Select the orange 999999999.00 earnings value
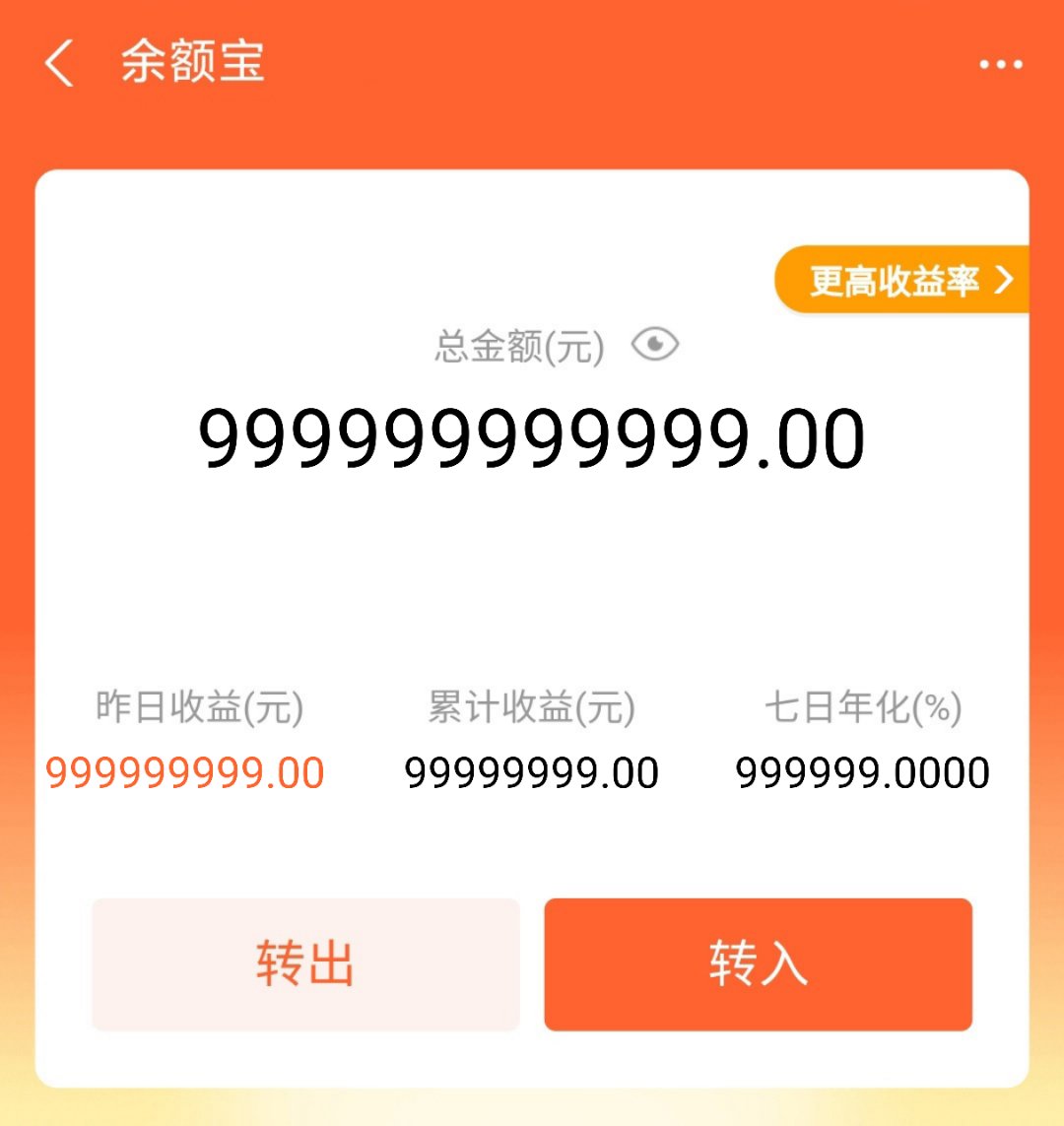The image size is (1064, 1126). (x=186, y=772)
